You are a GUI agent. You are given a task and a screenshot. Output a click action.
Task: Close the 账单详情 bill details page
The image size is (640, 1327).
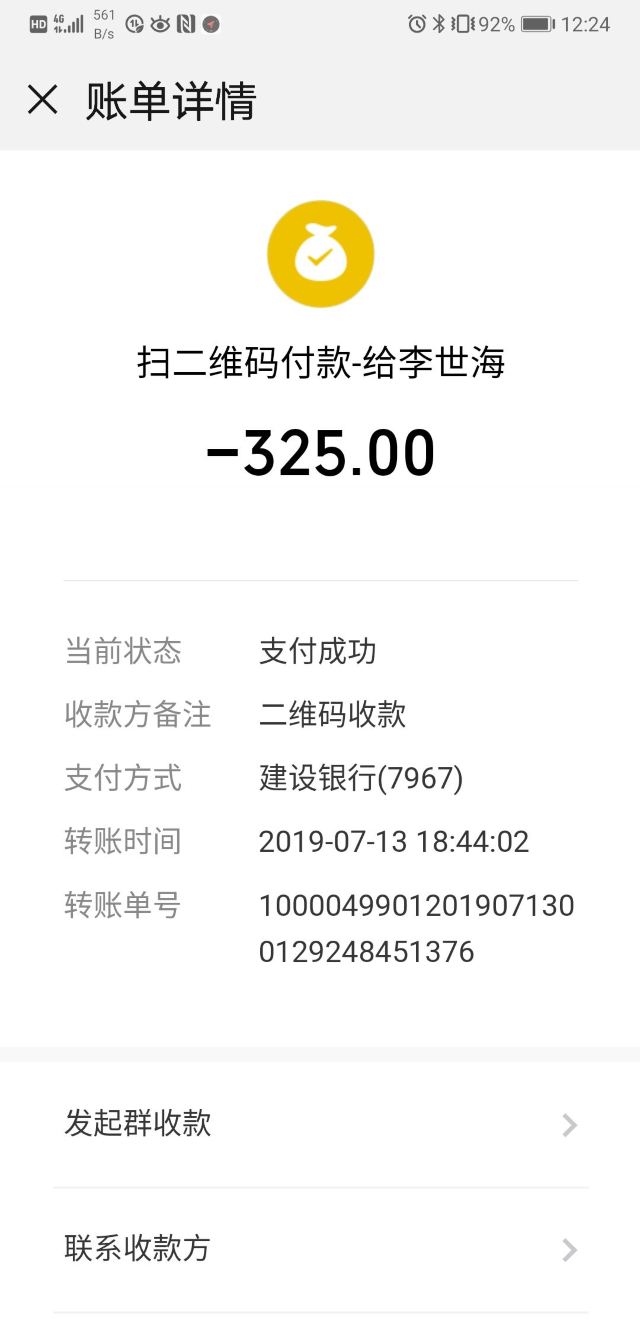coord(42,100)
